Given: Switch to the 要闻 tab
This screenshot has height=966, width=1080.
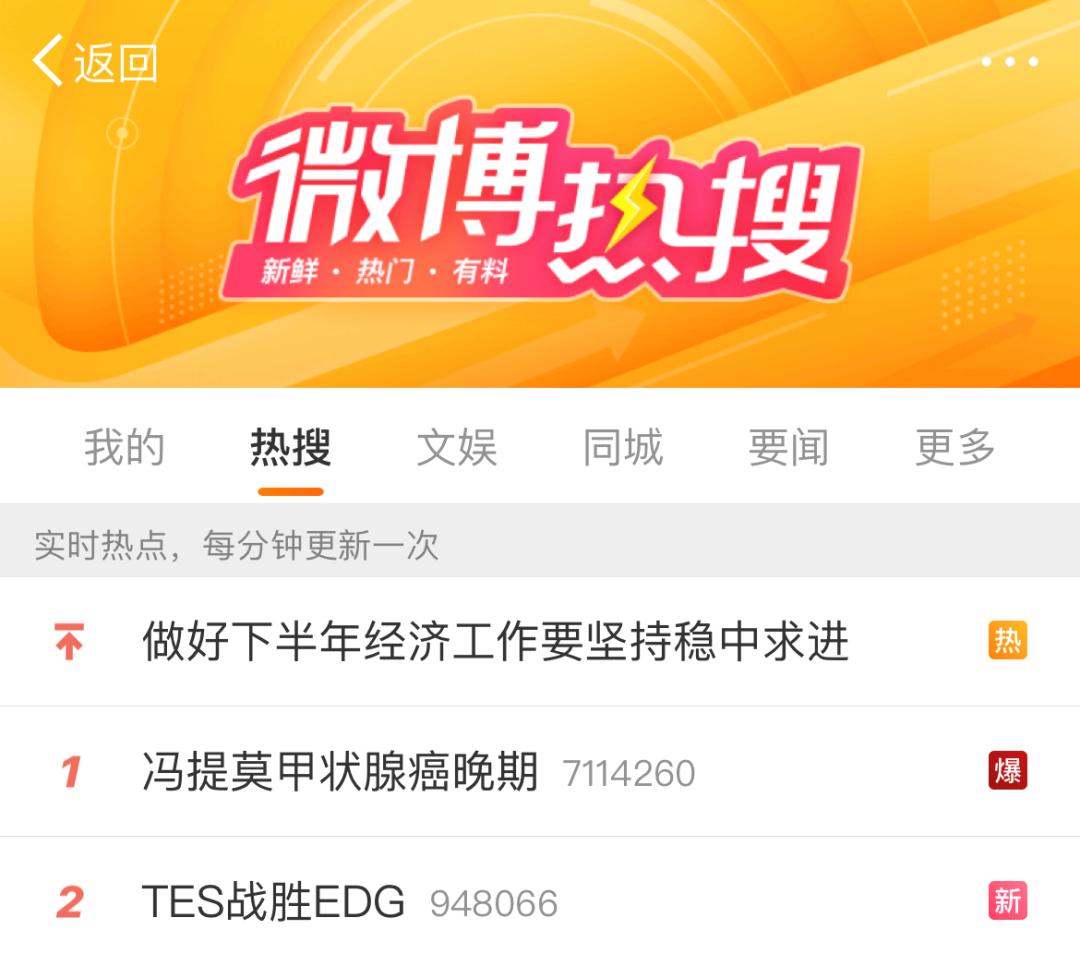Looking at the screenshot, I should pos(789,447).
